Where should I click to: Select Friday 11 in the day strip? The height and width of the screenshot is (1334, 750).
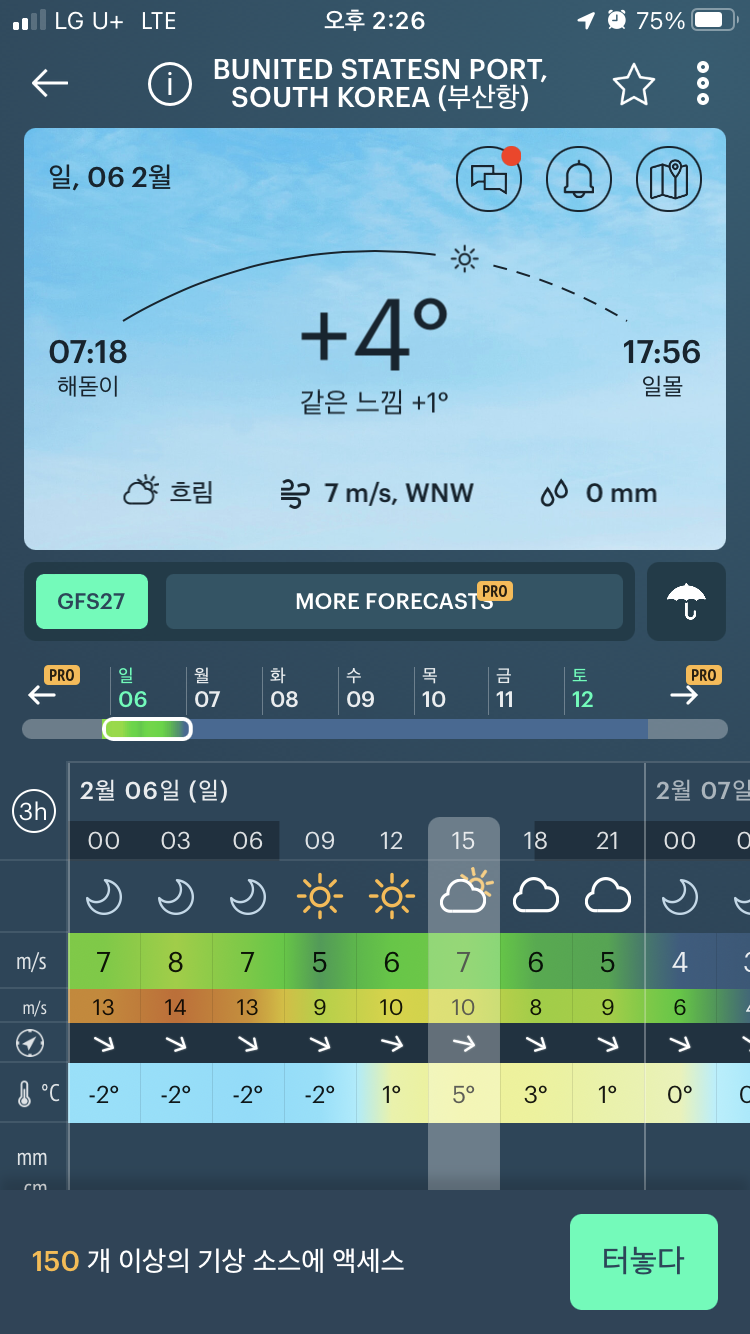coord(505,689)
